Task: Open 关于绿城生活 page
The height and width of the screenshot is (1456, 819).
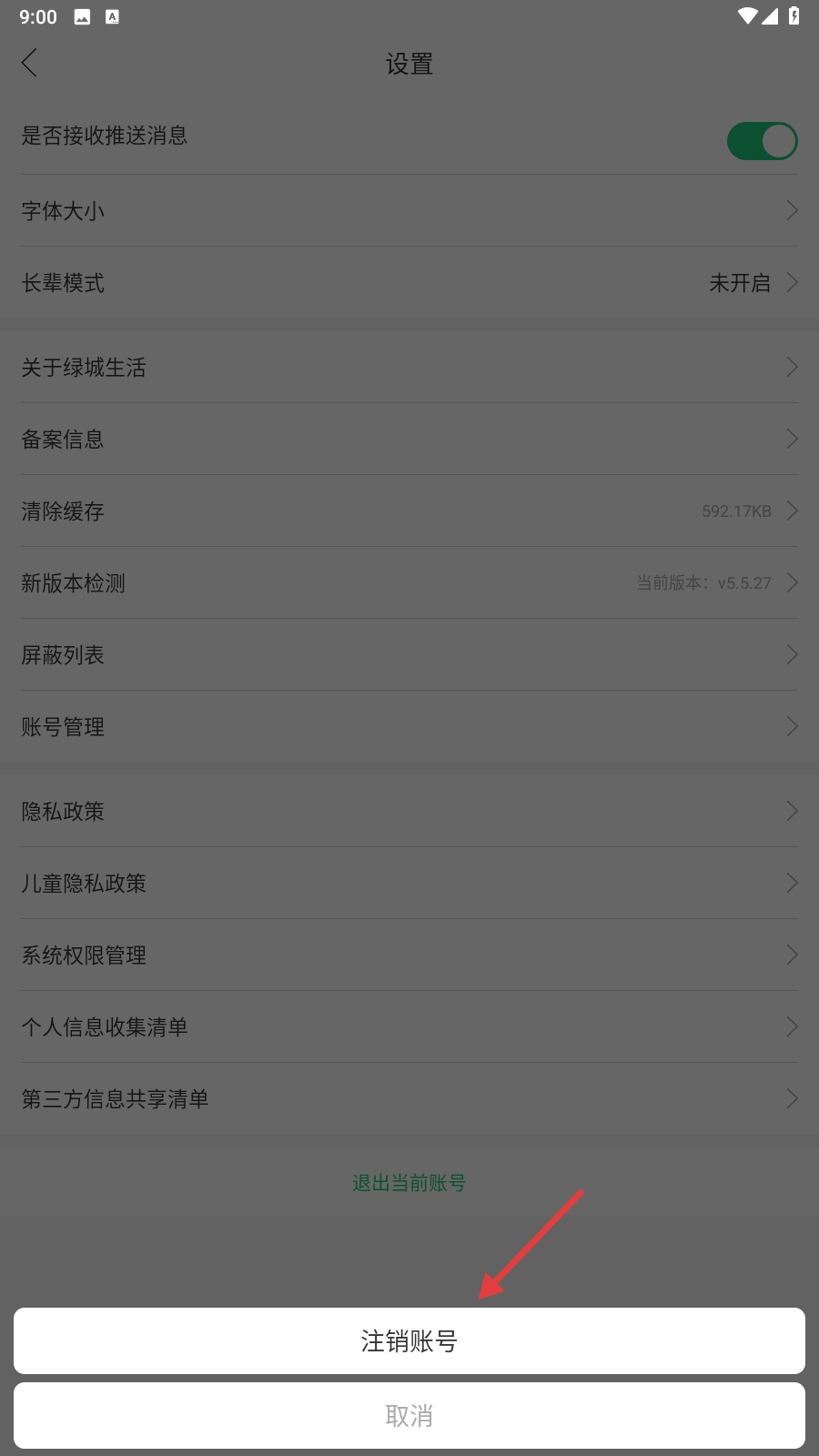Action: tap(409, 368)
